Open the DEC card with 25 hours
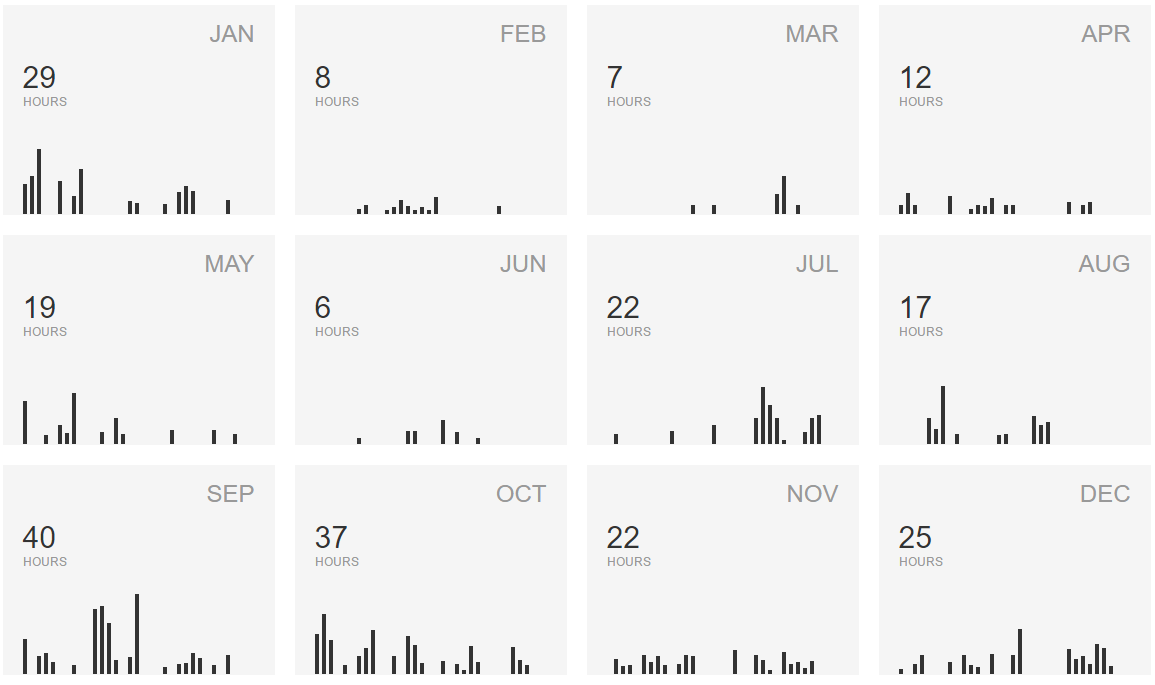1155x685 pixels. coord(1015,570)
